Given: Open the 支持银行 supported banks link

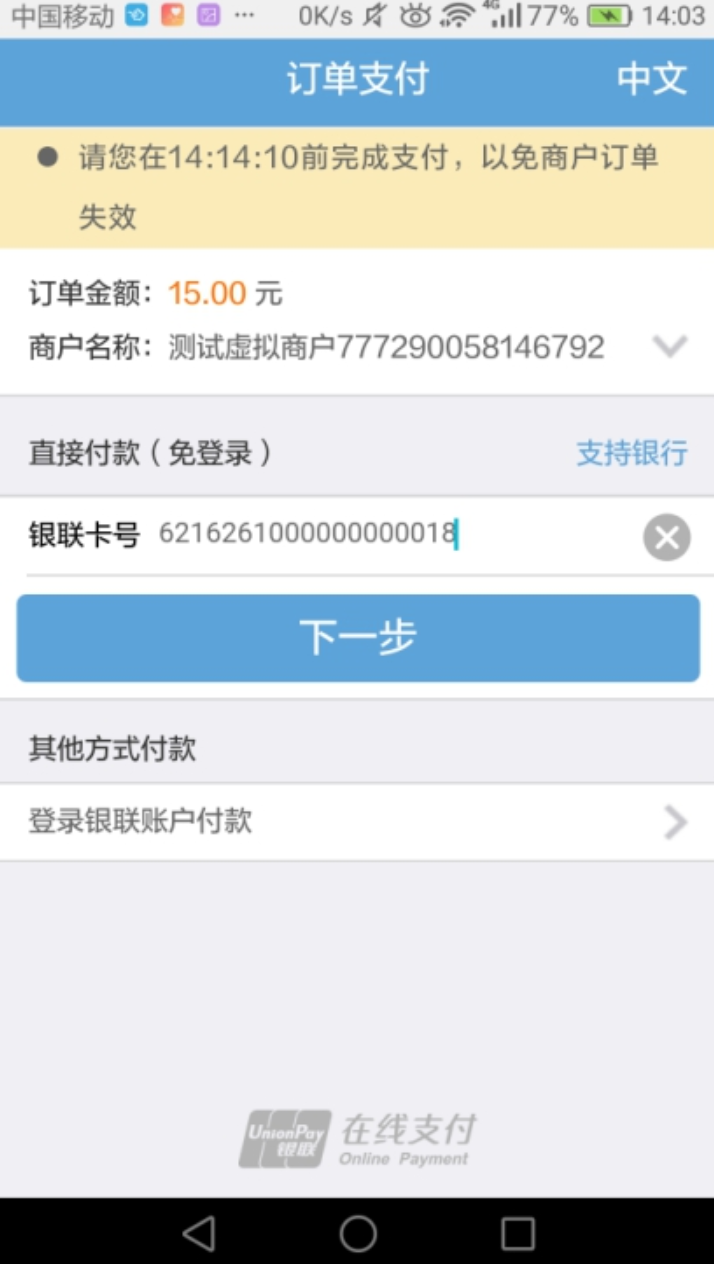Looking at the screenshot, I should pyautogui.click(x=632, y=453).
